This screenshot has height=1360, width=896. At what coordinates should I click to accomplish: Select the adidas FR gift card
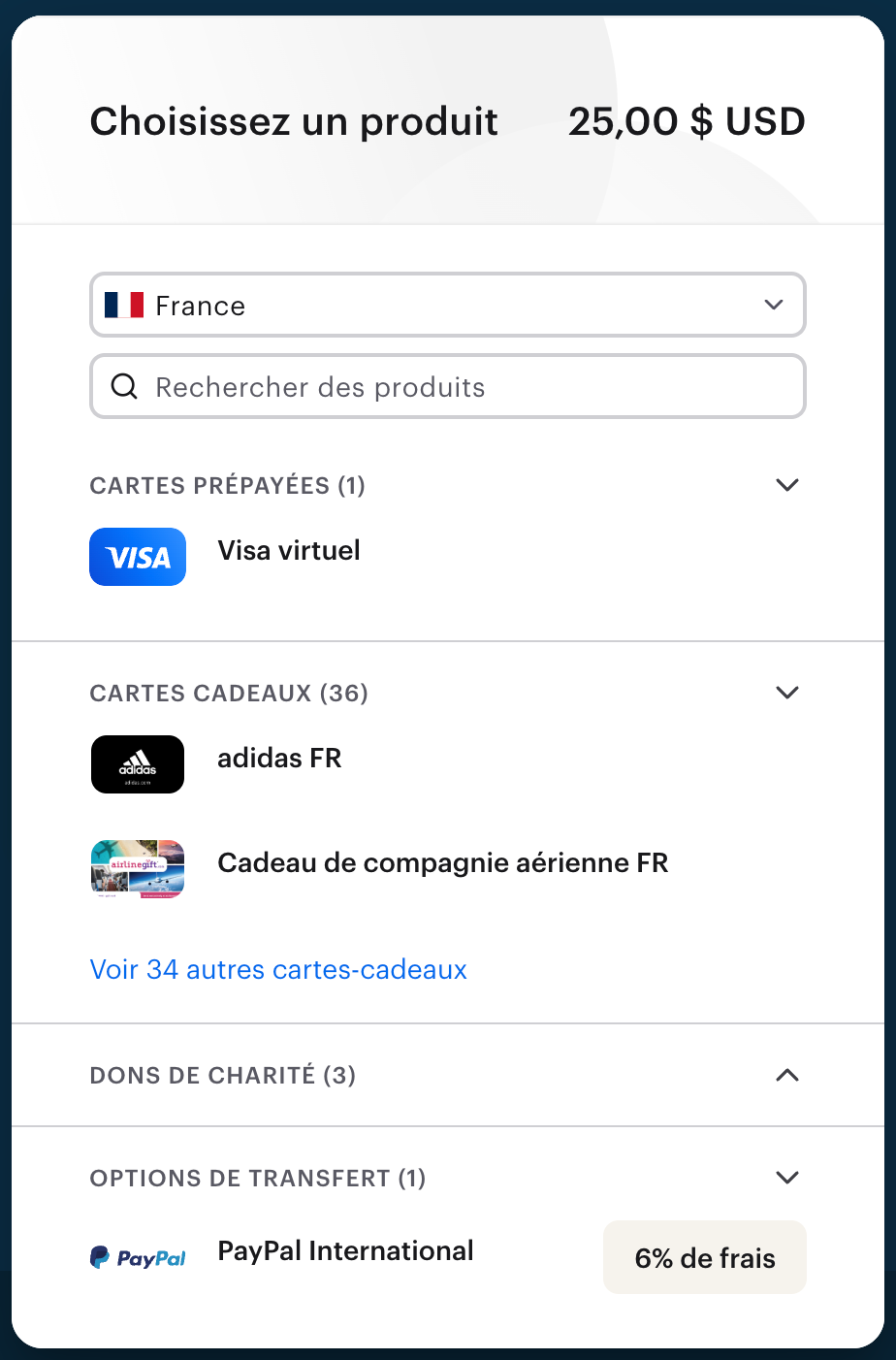pyautogui.click(x=279, y=758)
